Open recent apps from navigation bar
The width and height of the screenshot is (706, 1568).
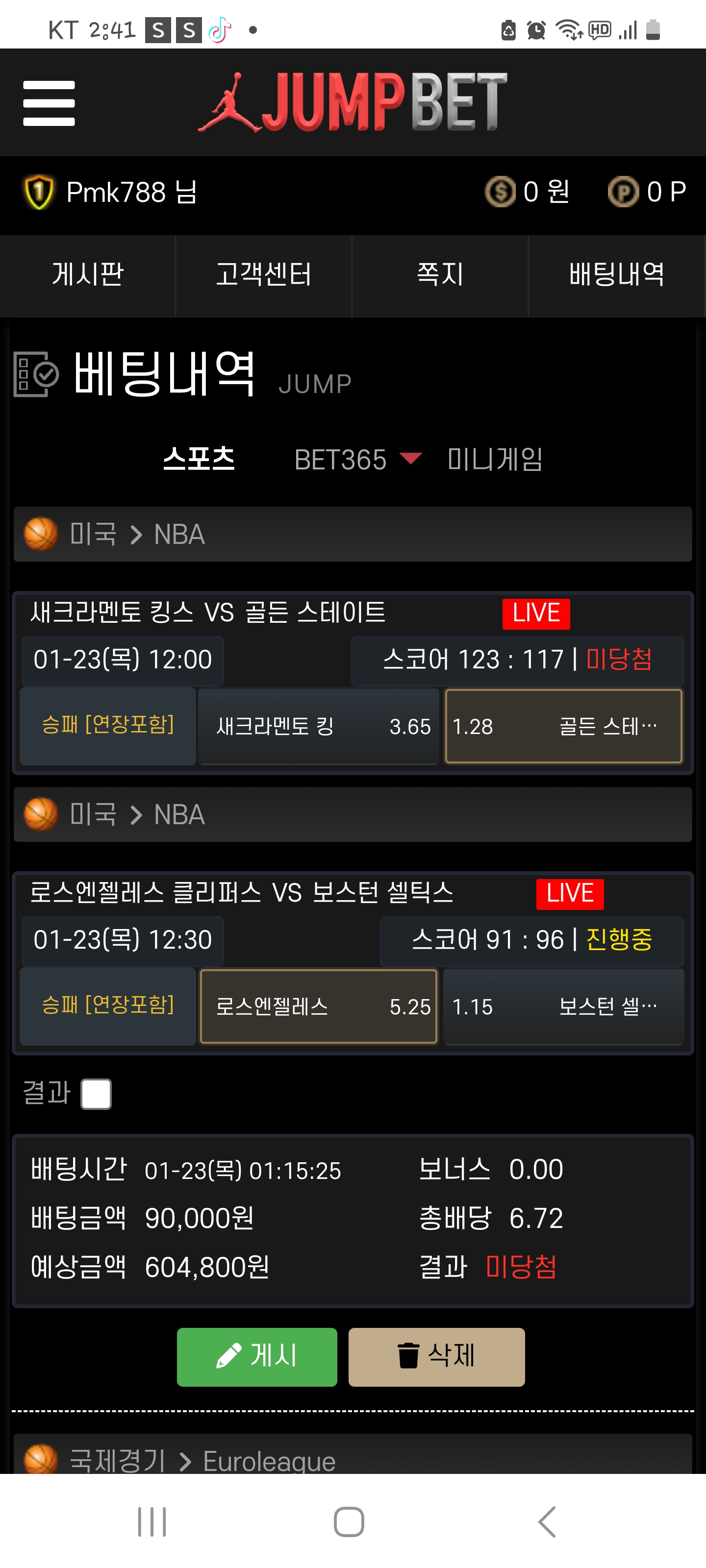[x=151, y=1522]
